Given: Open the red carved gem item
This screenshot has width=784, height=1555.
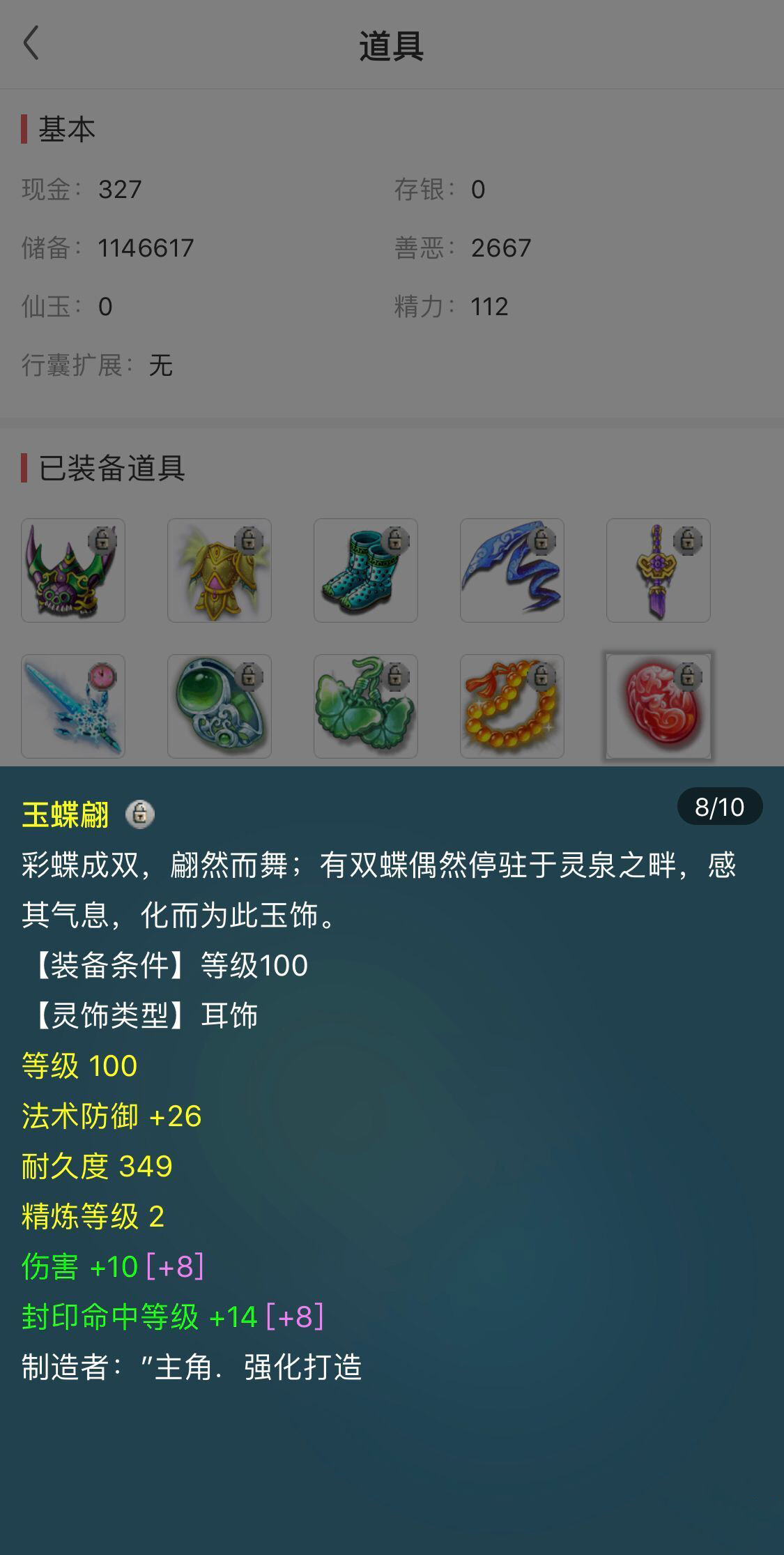Looking at the screenshot, I should coord(659,706).
